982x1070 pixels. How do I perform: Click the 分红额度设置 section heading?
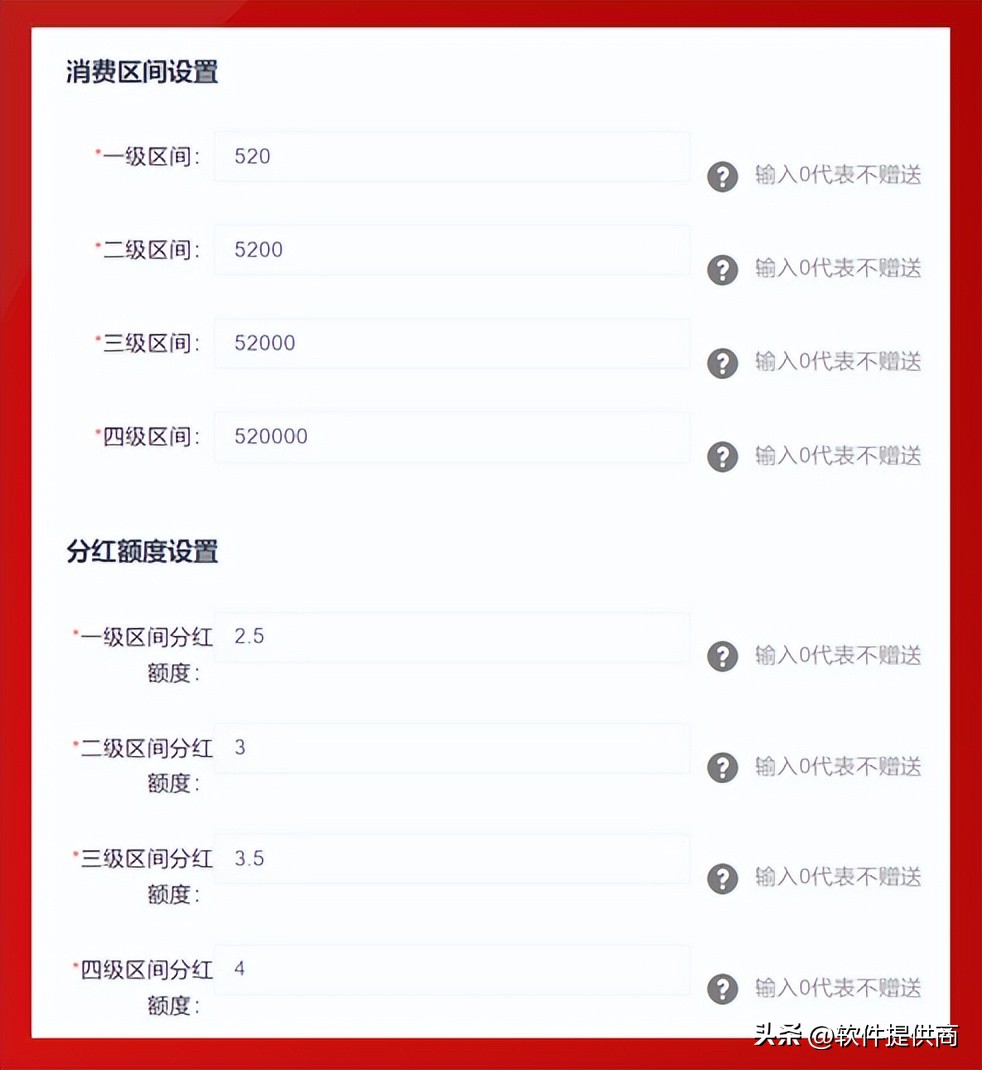pos(143,553)
